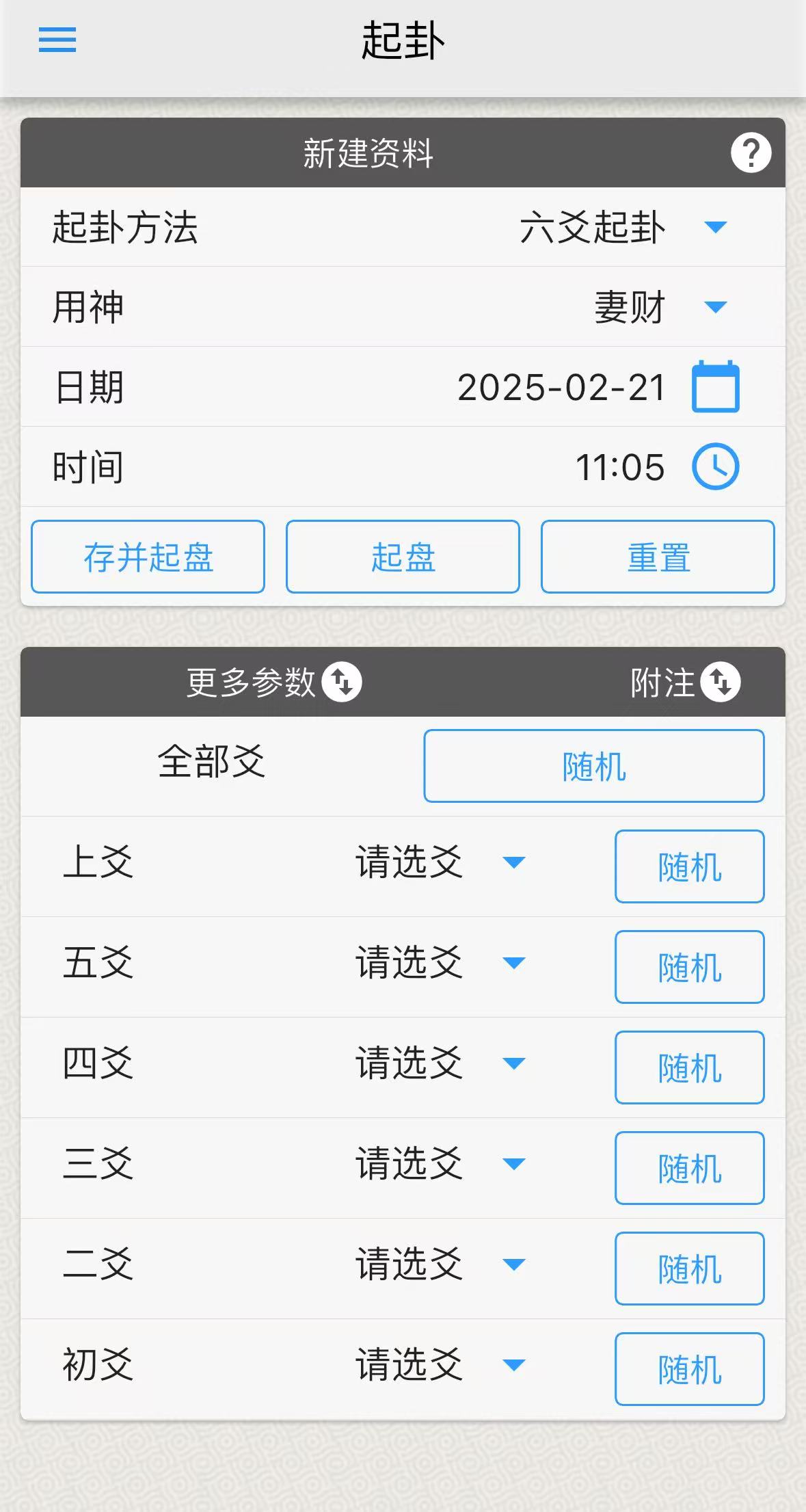Expand the 起卦方法 dropdown
This screenshot has width=806, height=1512.
715,227
